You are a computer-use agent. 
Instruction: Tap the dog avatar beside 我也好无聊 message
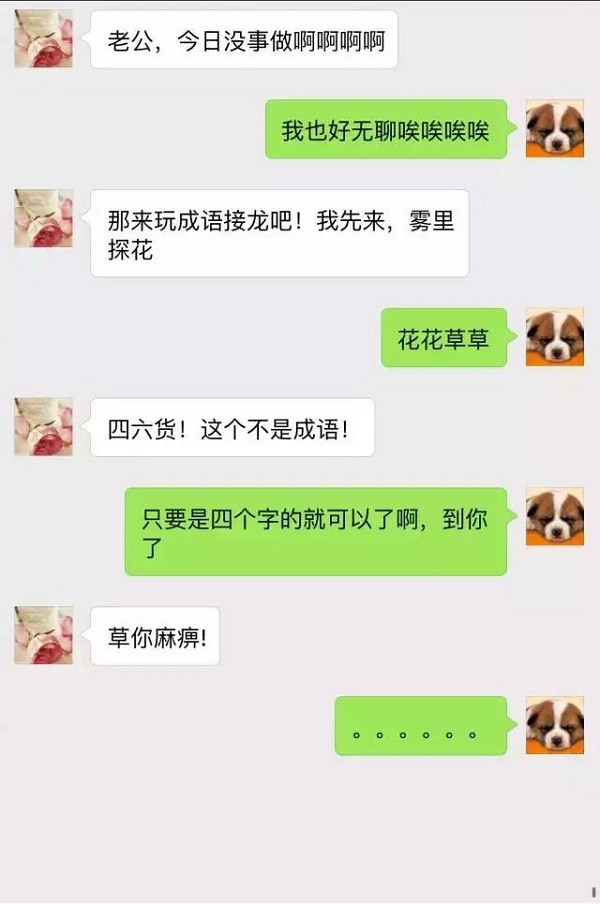pos(555,129)
